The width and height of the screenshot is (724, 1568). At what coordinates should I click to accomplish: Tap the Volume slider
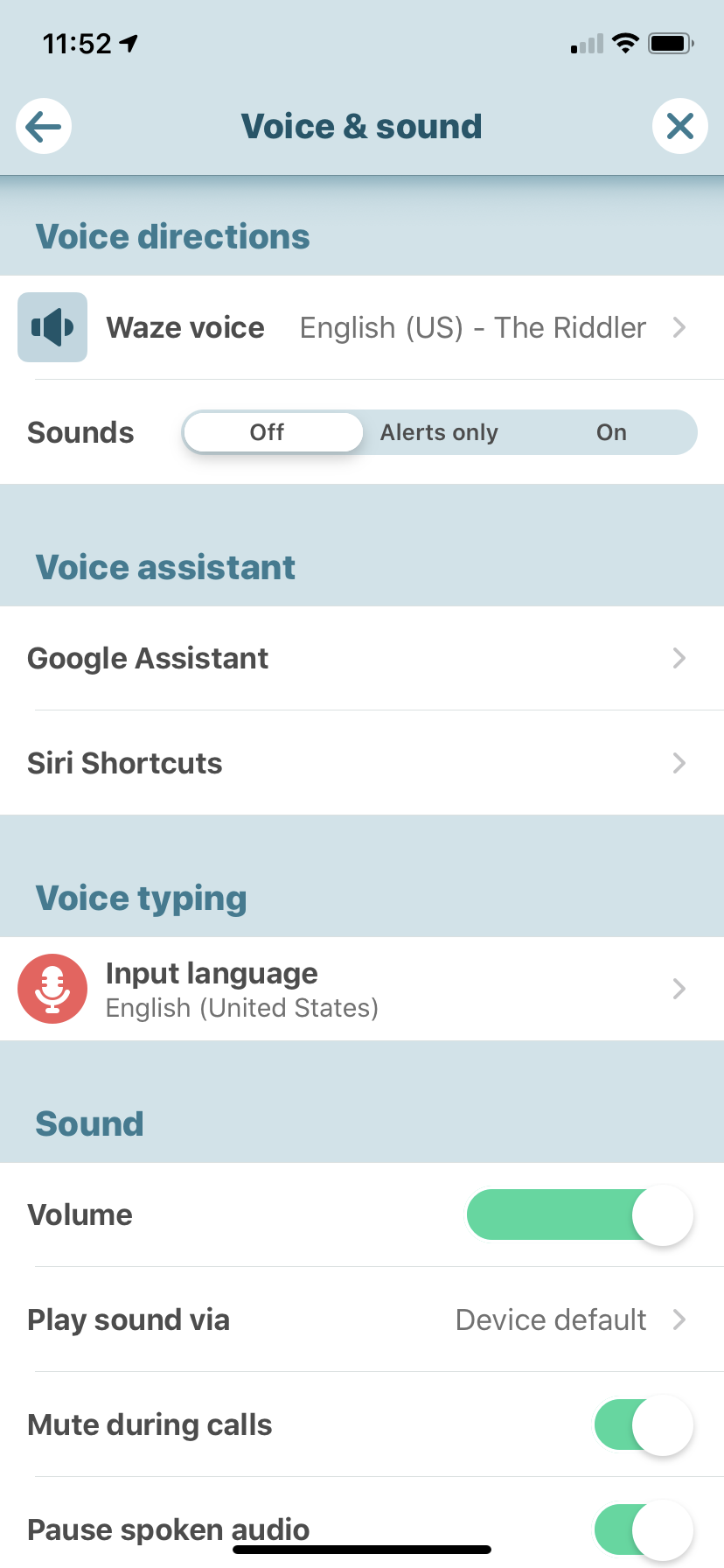(x=579, y=1214)
